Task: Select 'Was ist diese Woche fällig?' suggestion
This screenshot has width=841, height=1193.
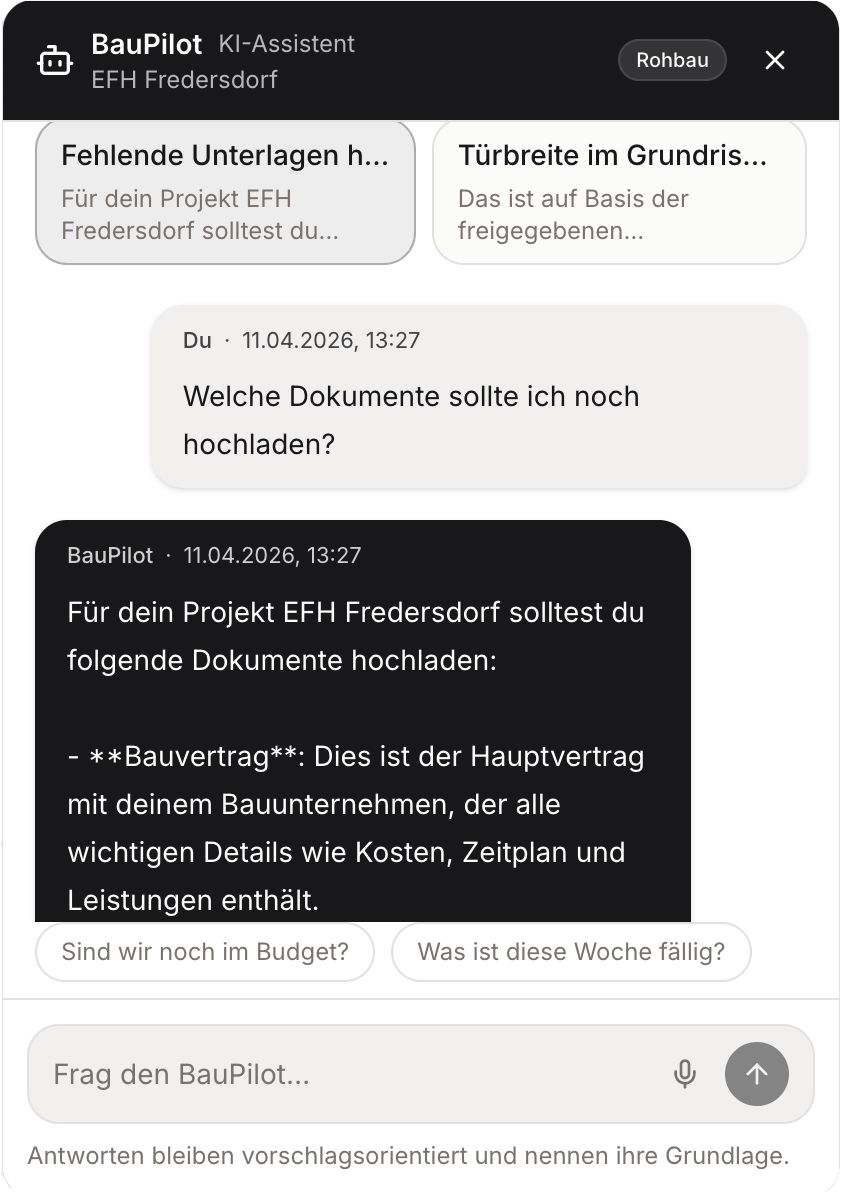Action: (571, 951)
